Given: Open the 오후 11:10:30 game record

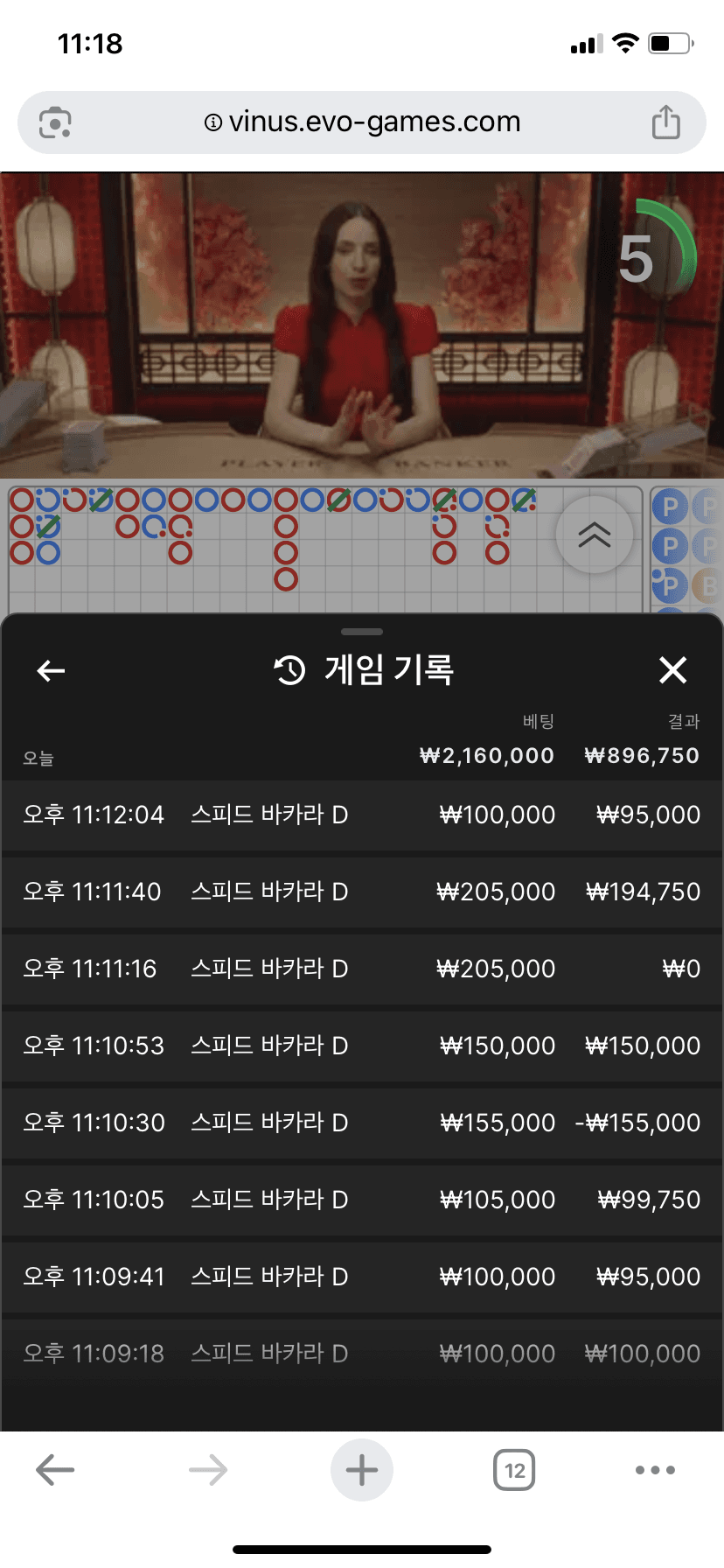Looking at the screenshot, I should (362, 1123).
